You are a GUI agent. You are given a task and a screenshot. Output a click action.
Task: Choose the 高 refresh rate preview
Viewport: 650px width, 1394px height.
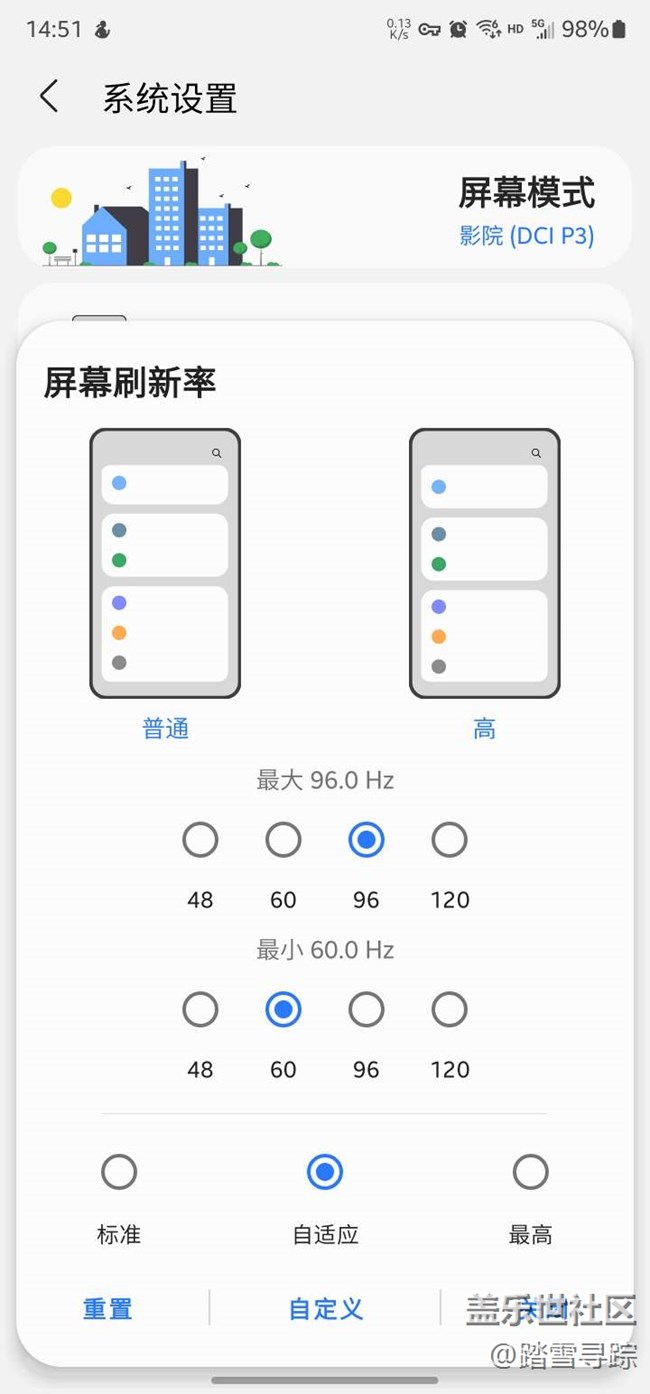tap(485, 563)
